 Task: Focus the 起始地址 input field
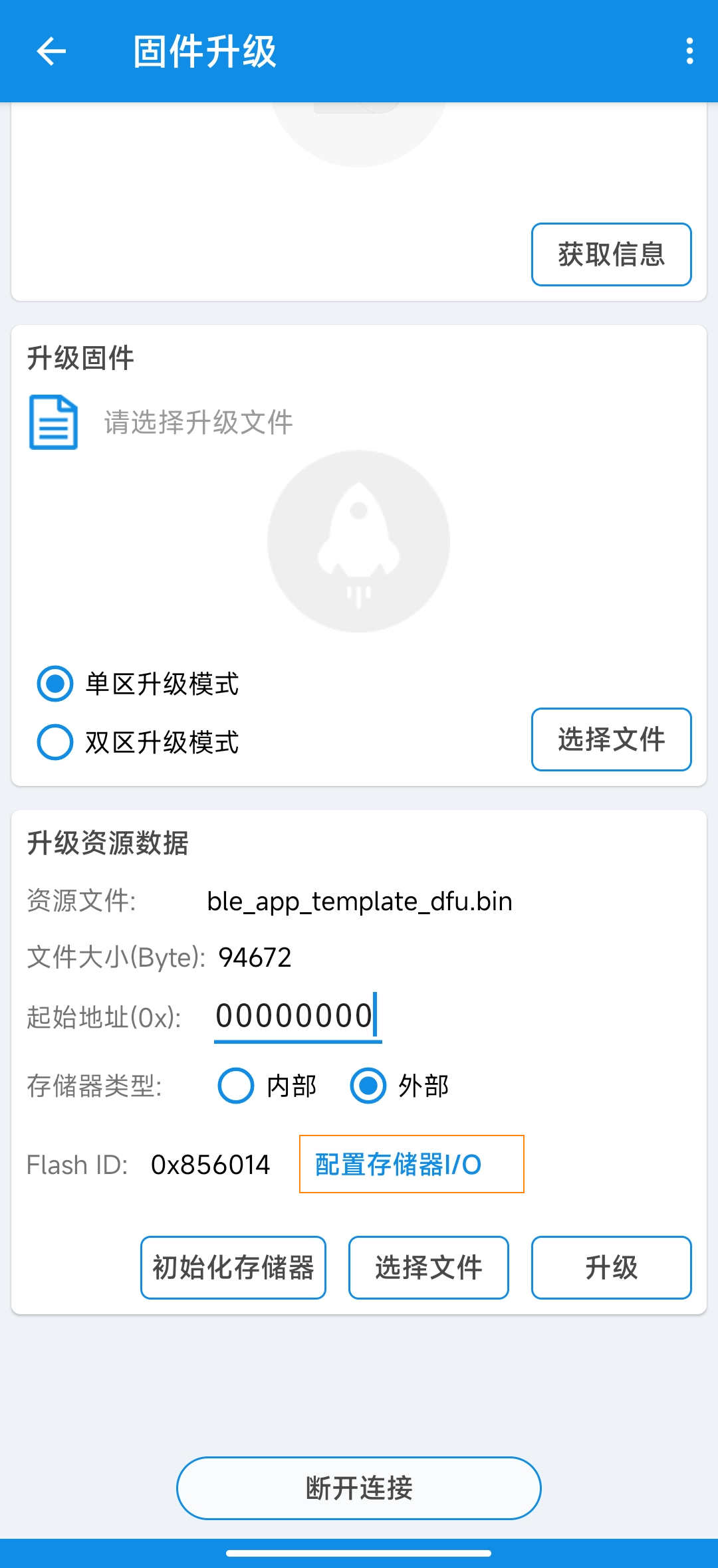coord(297,1016)
